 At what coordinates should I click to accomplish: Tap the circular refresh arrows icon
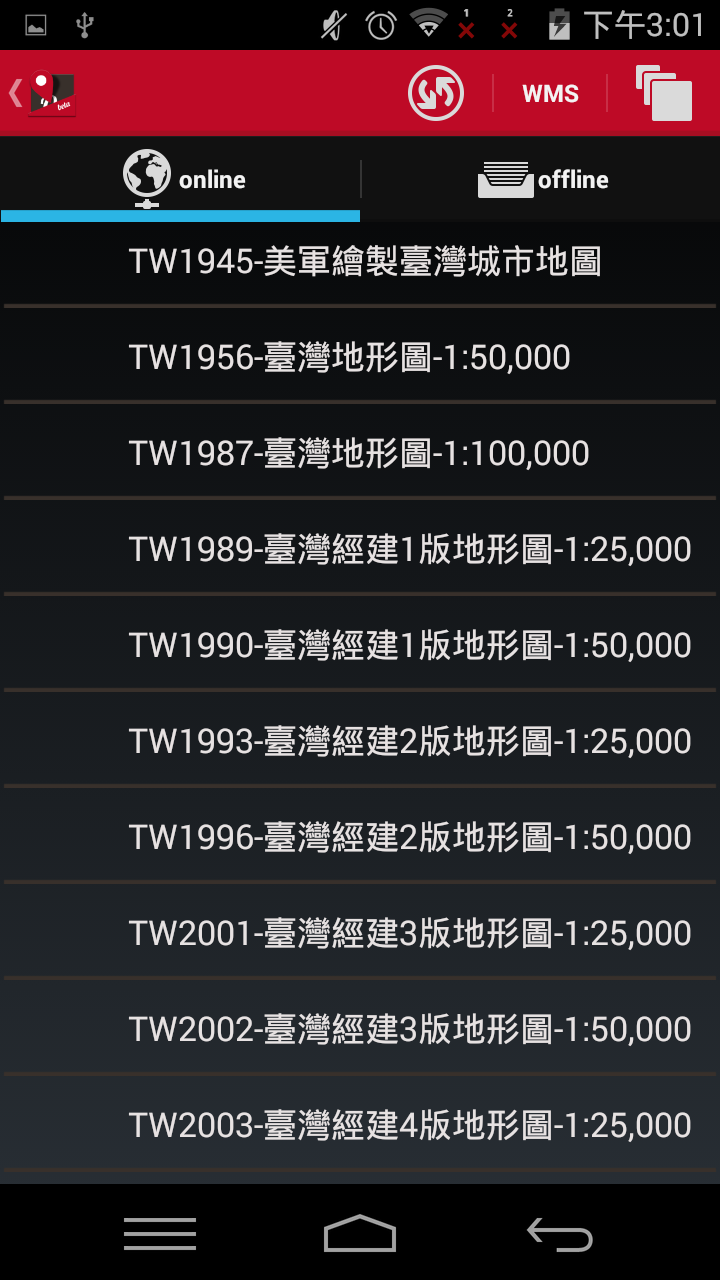pos(436,93)
